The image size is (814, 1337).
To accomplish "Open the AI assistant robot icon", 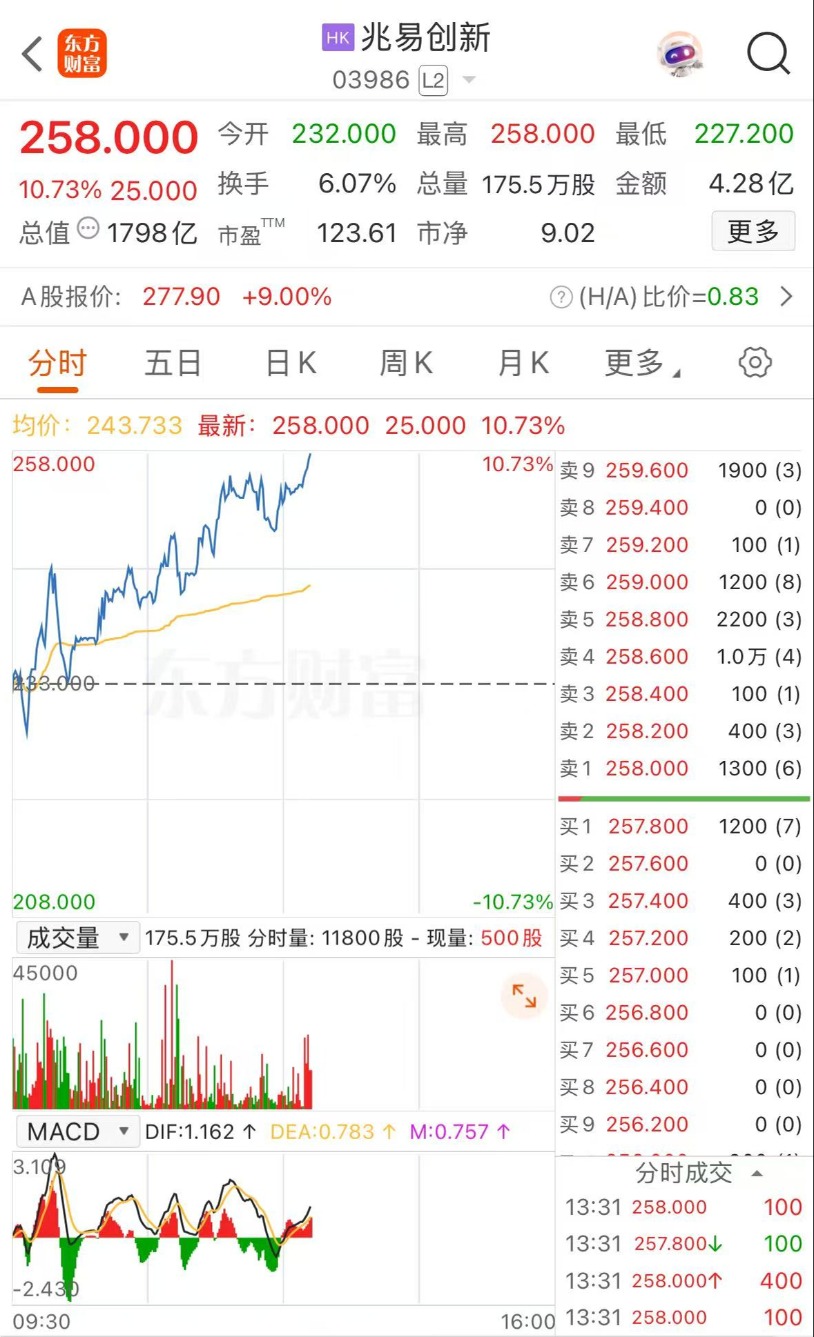I will click(x=680, y=54).
